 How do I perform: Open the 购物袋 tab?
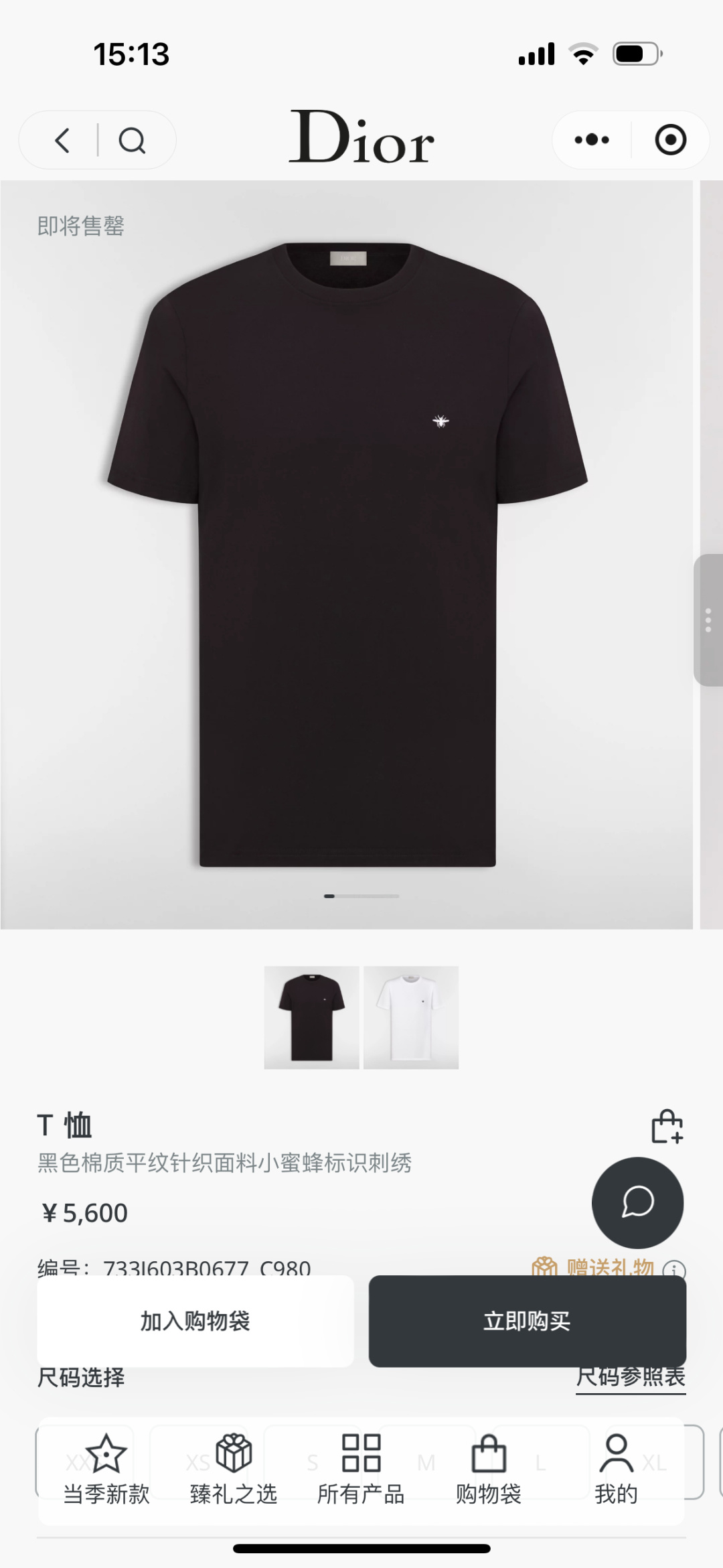coord(489,1470)
